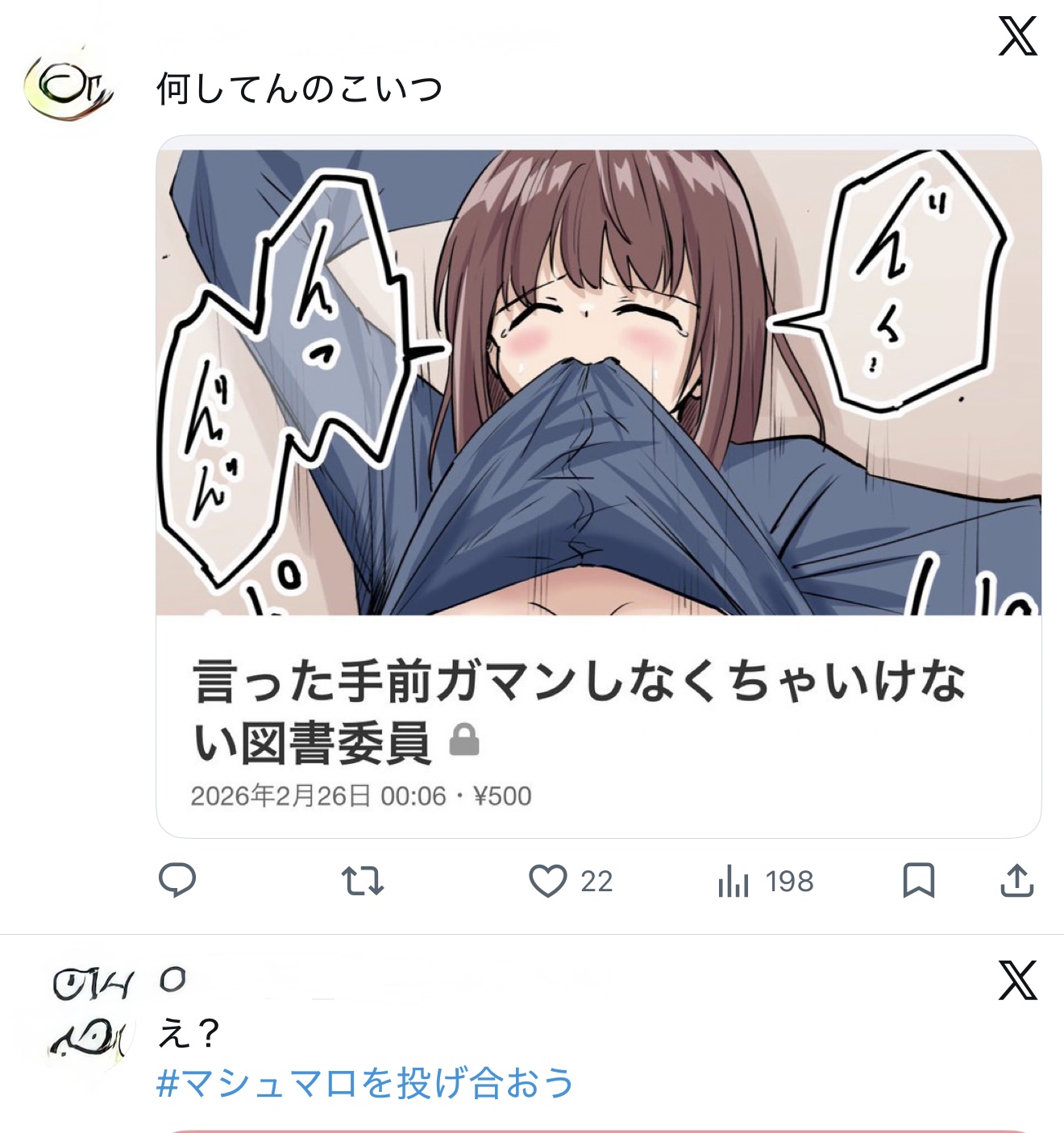Reply to the 何してんのこいつ post

tap(177, 880)
